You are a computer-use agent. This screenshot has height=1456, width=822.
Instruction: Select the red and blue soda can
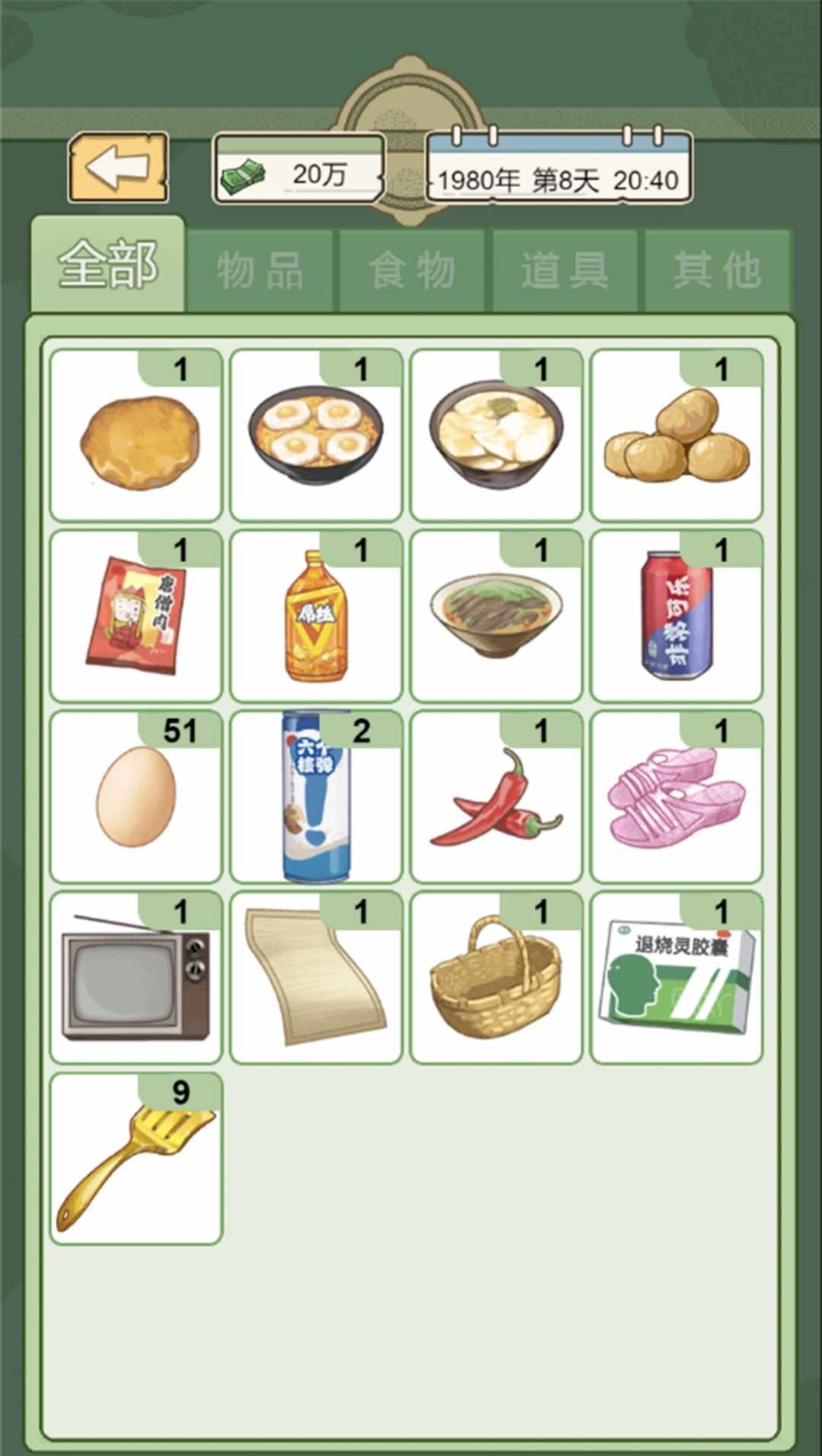tap(676, 616)
